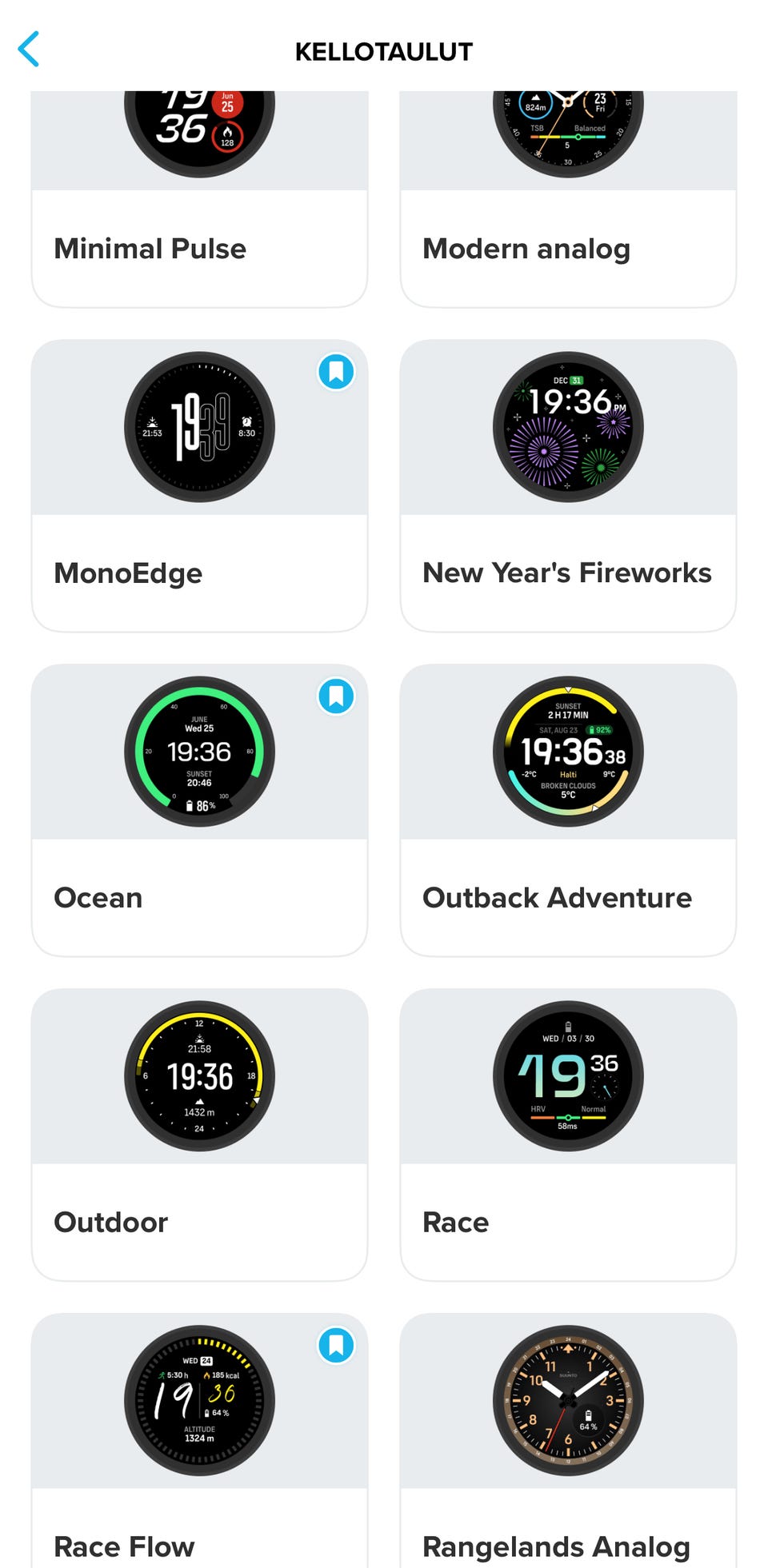Open the Minimal Pulse watch face
Screen dimensions: 768x1568
199,200
